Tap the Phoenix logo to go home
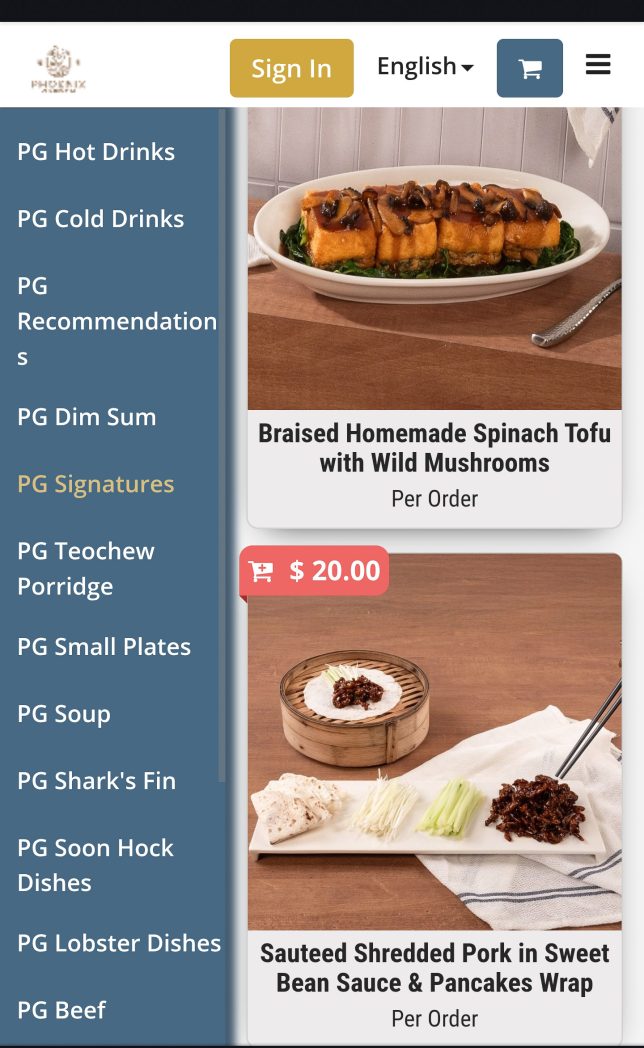The width and height of the screenshot is (644, 1048). [58, 69]
